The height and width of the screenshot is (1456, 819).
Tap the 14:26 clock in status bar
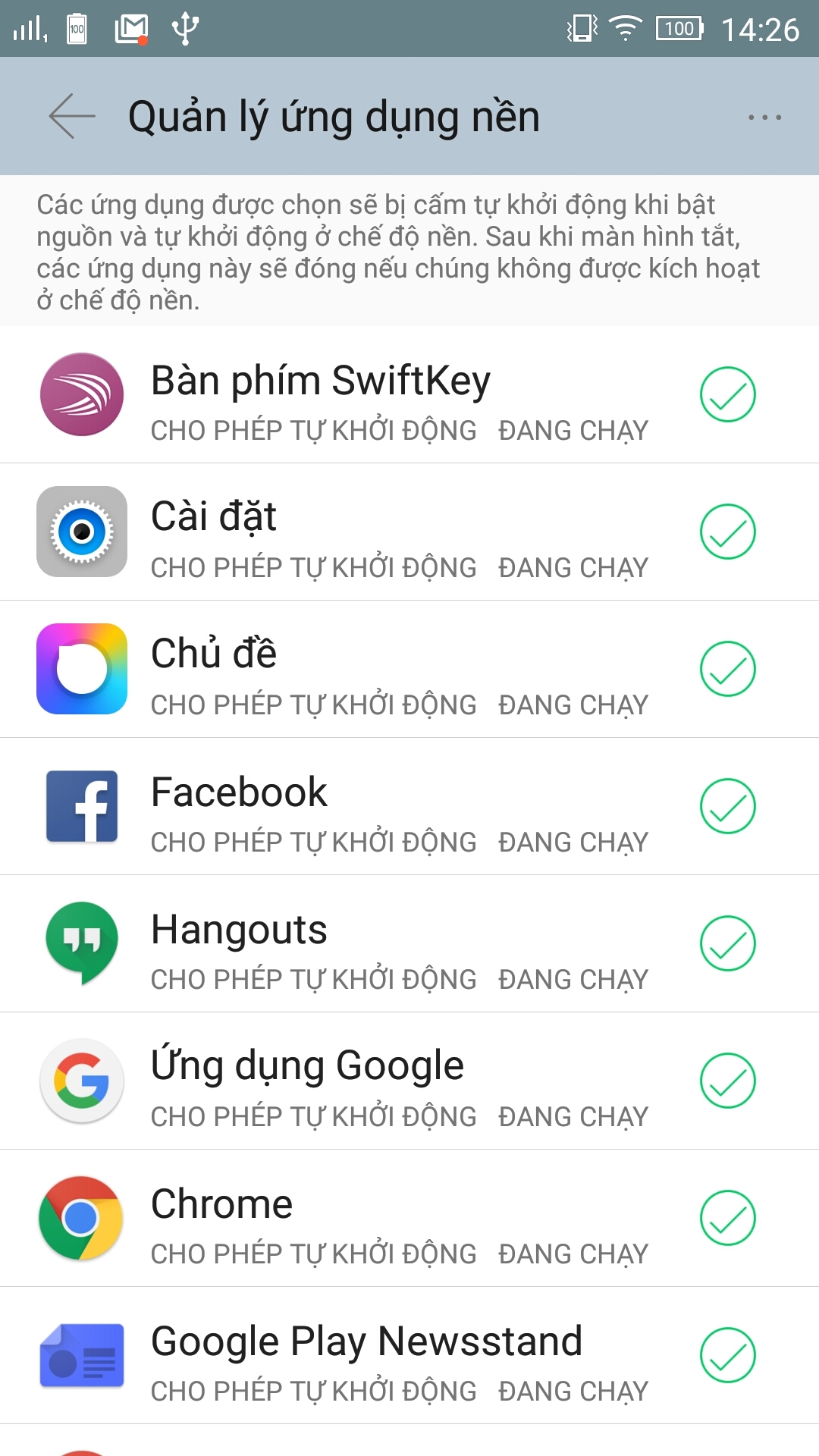pyautogui.click(x=762, y=27)
